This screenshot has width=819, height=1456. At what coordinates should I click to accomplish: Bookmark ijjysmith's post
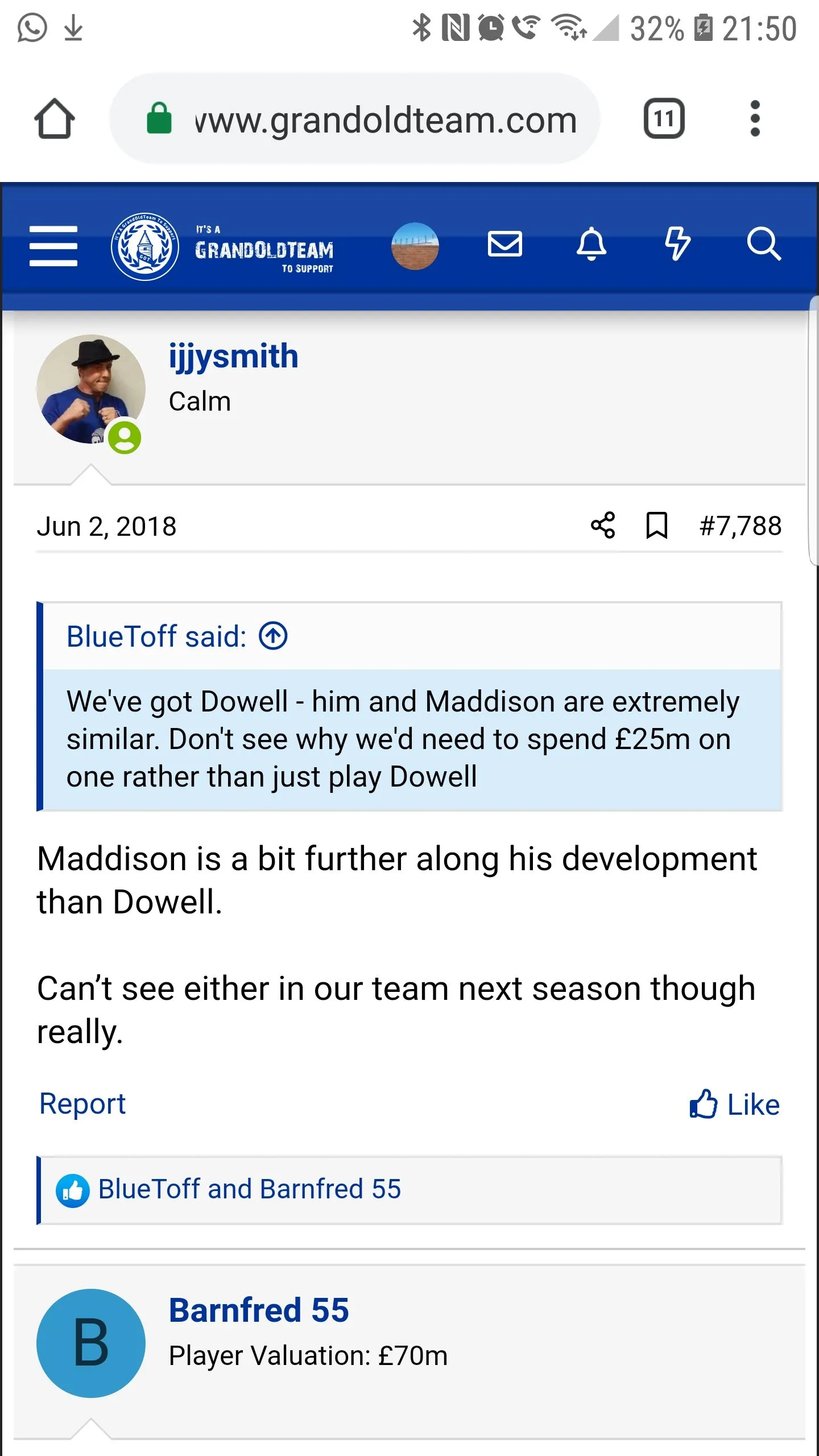[x=656, y=525]
